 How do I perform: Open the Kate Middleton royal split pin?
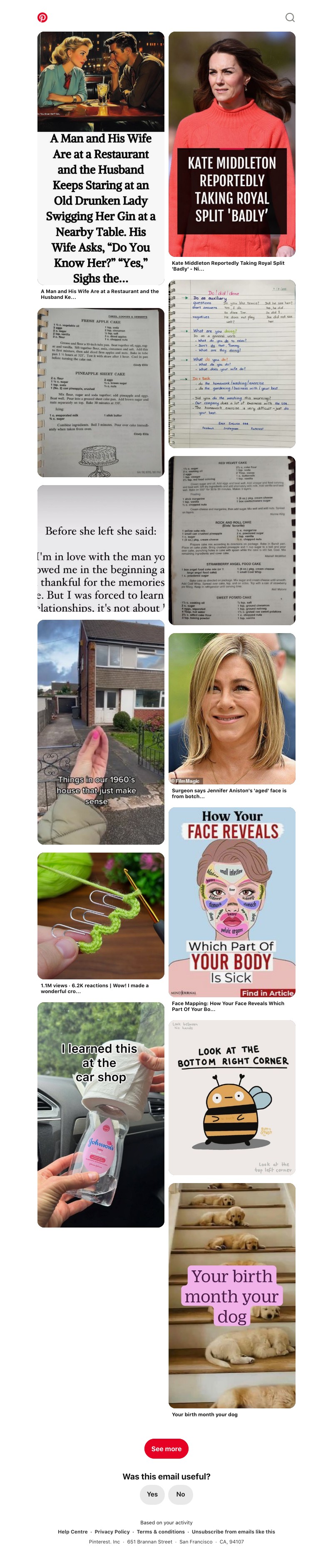[232, 144]
